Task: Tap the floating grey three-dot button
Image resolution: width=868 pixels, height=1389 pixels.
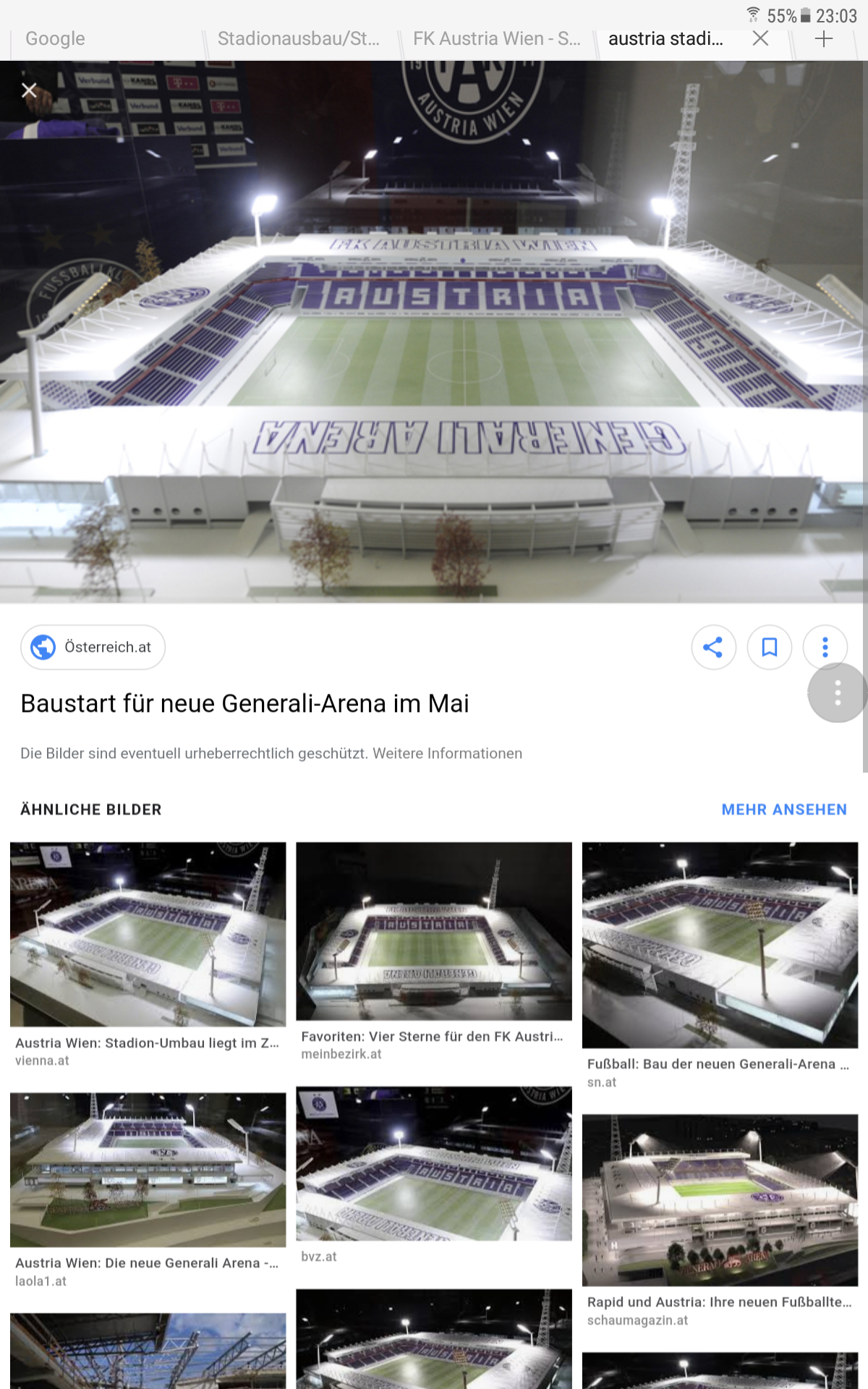Action: 838,693
